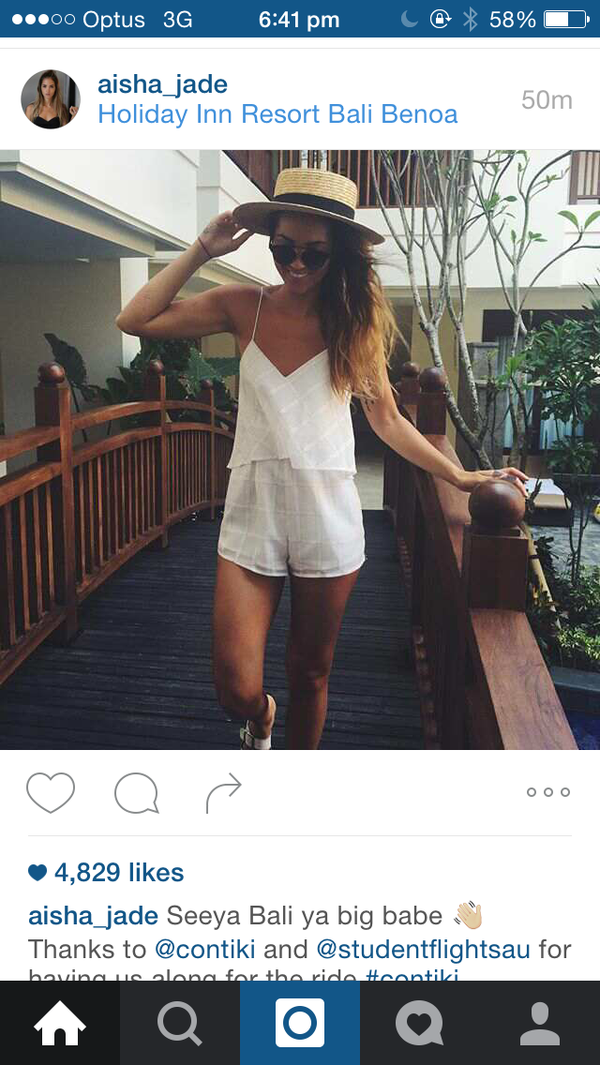Open the aisha_jade username at the top
Viewport: 600px width, 1065px height.
pyautogui.click(x=162, y=84)
